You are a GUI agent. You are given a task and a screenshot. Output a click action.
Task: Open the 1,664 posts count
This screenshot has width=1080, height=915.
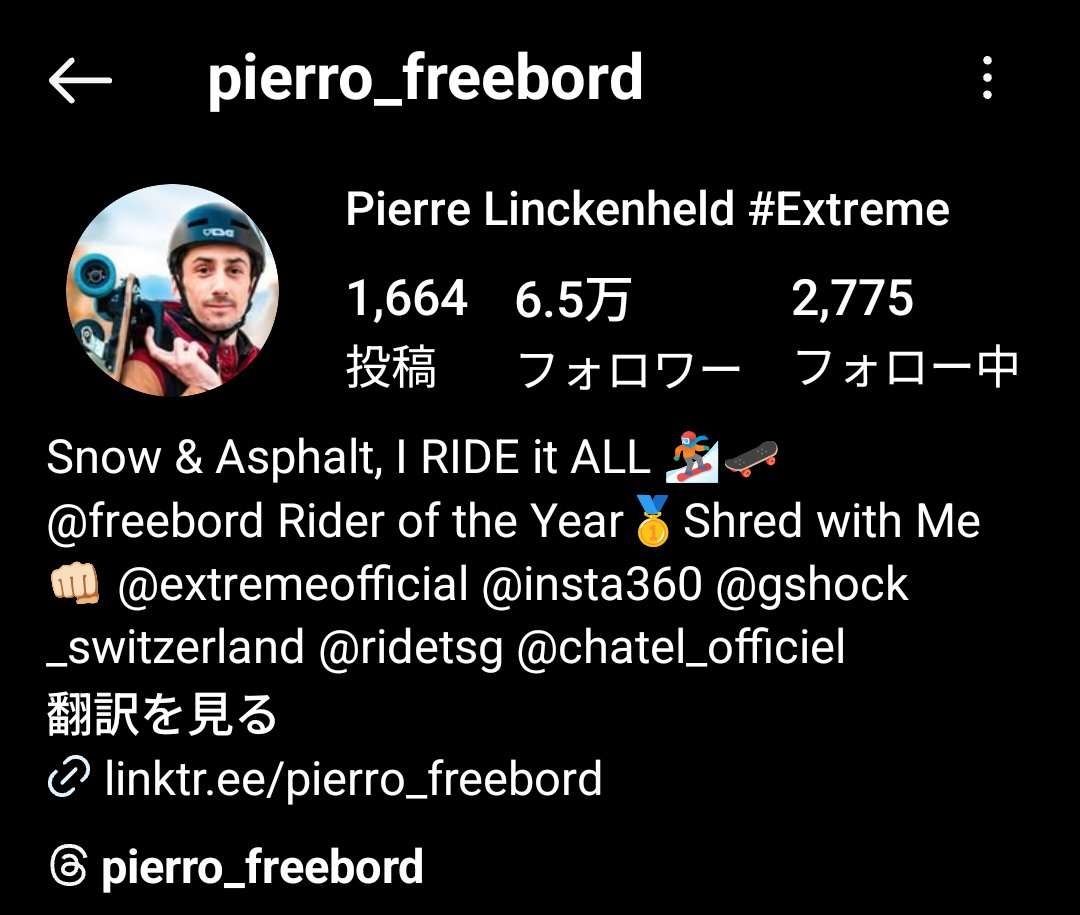click(x=406, y=332)
